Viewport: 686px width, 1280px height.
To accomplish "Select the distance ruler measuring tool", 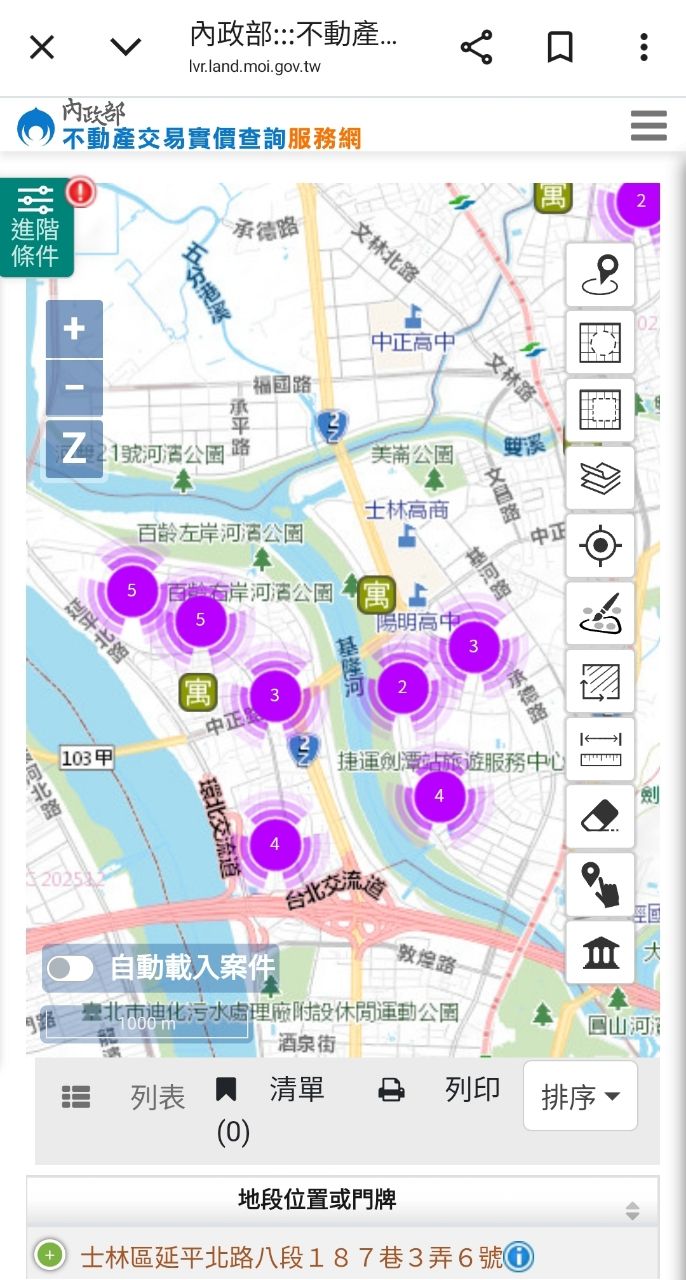I will 600,749.
